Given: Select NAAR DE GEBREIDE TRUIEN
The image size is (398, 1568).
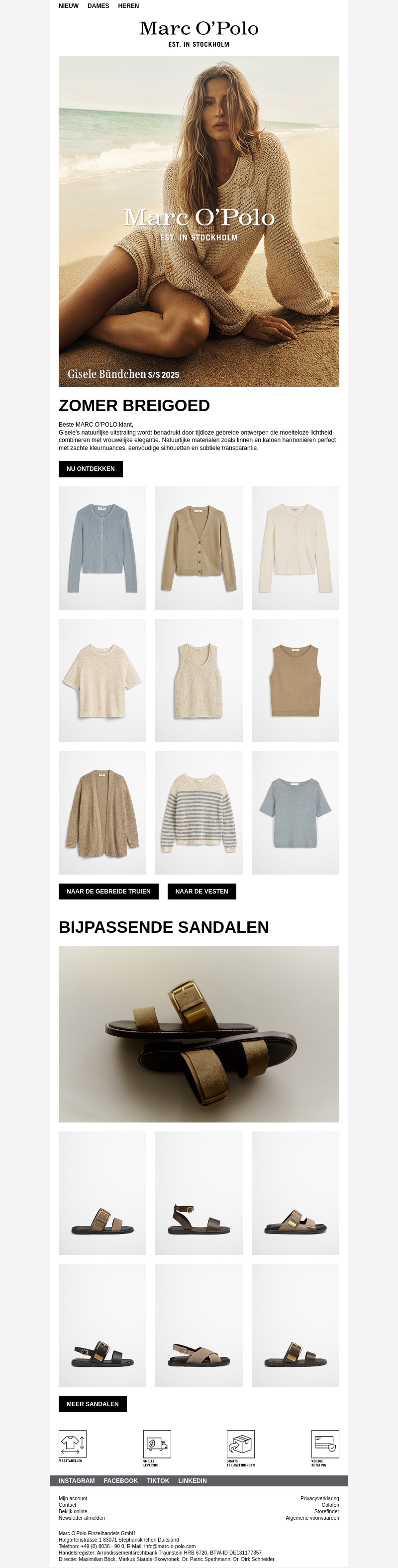Looking at the screenshot, I should coord(108,891).
